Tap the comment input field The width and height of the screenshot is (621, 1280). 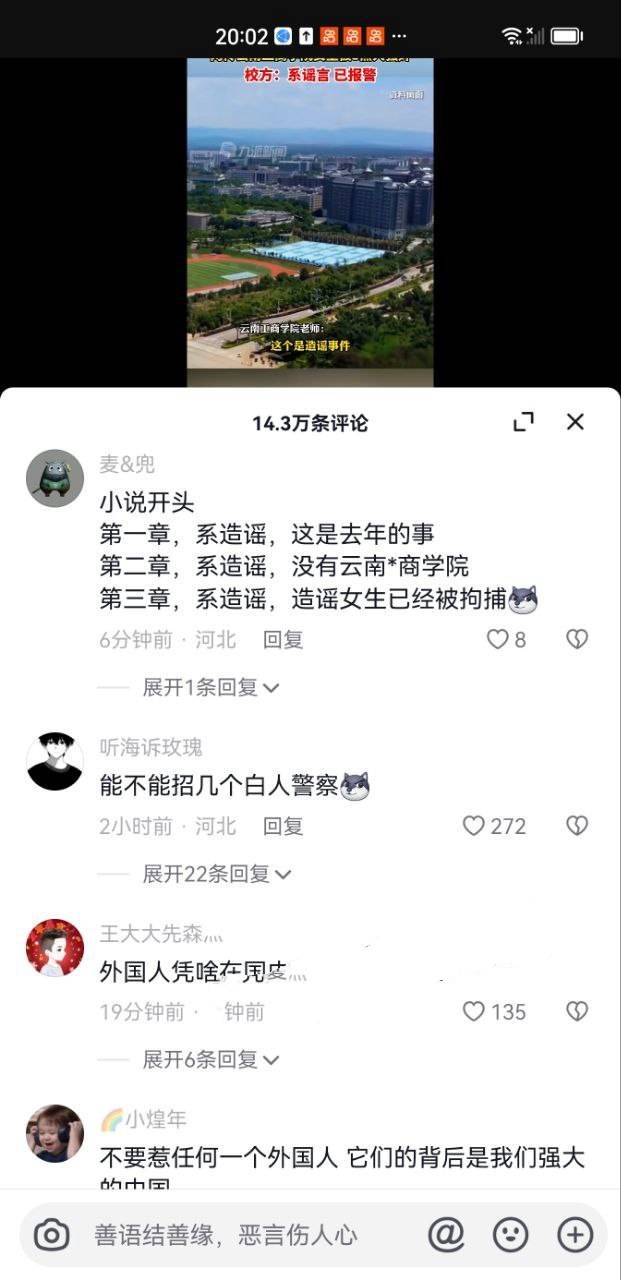(240, 1236)
